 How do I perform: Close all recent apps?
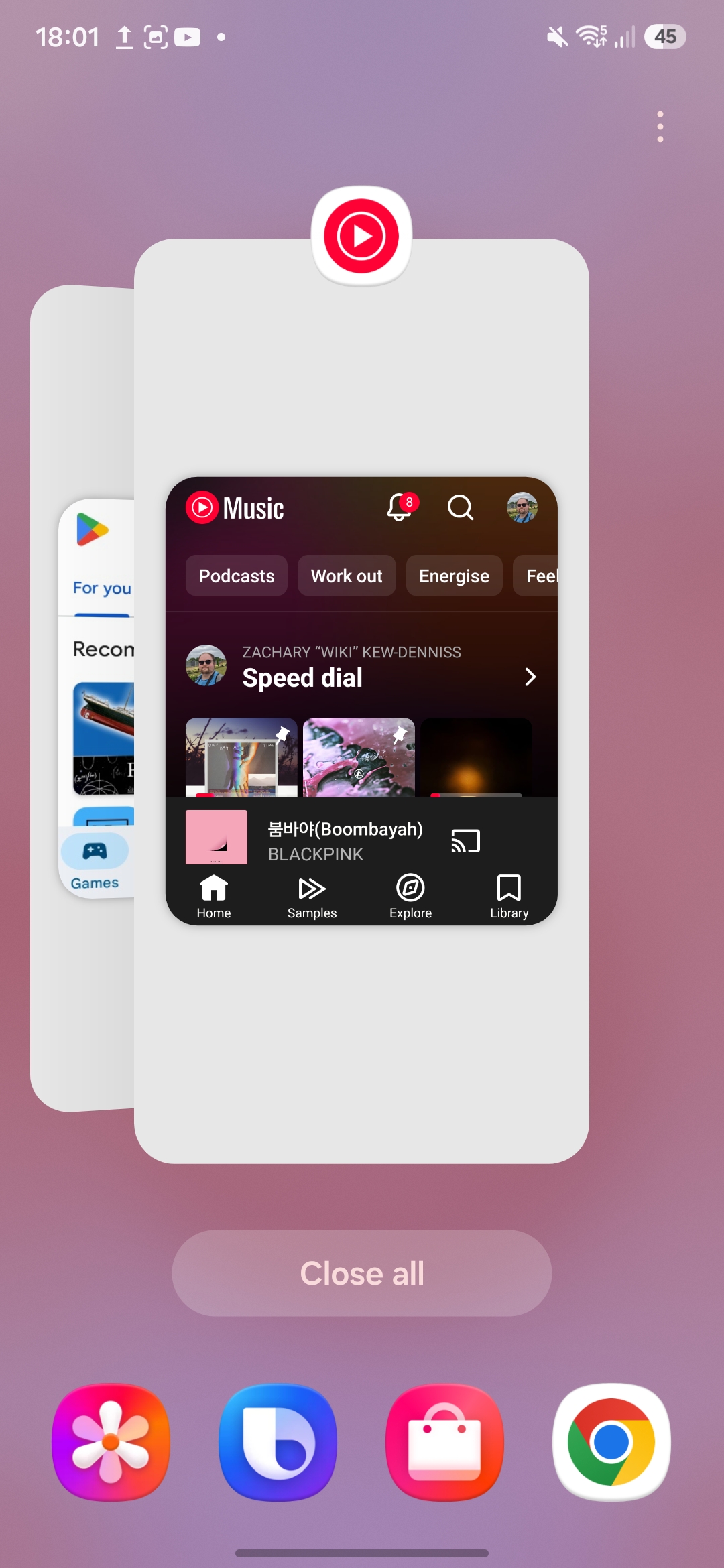tap(361, 1272)
